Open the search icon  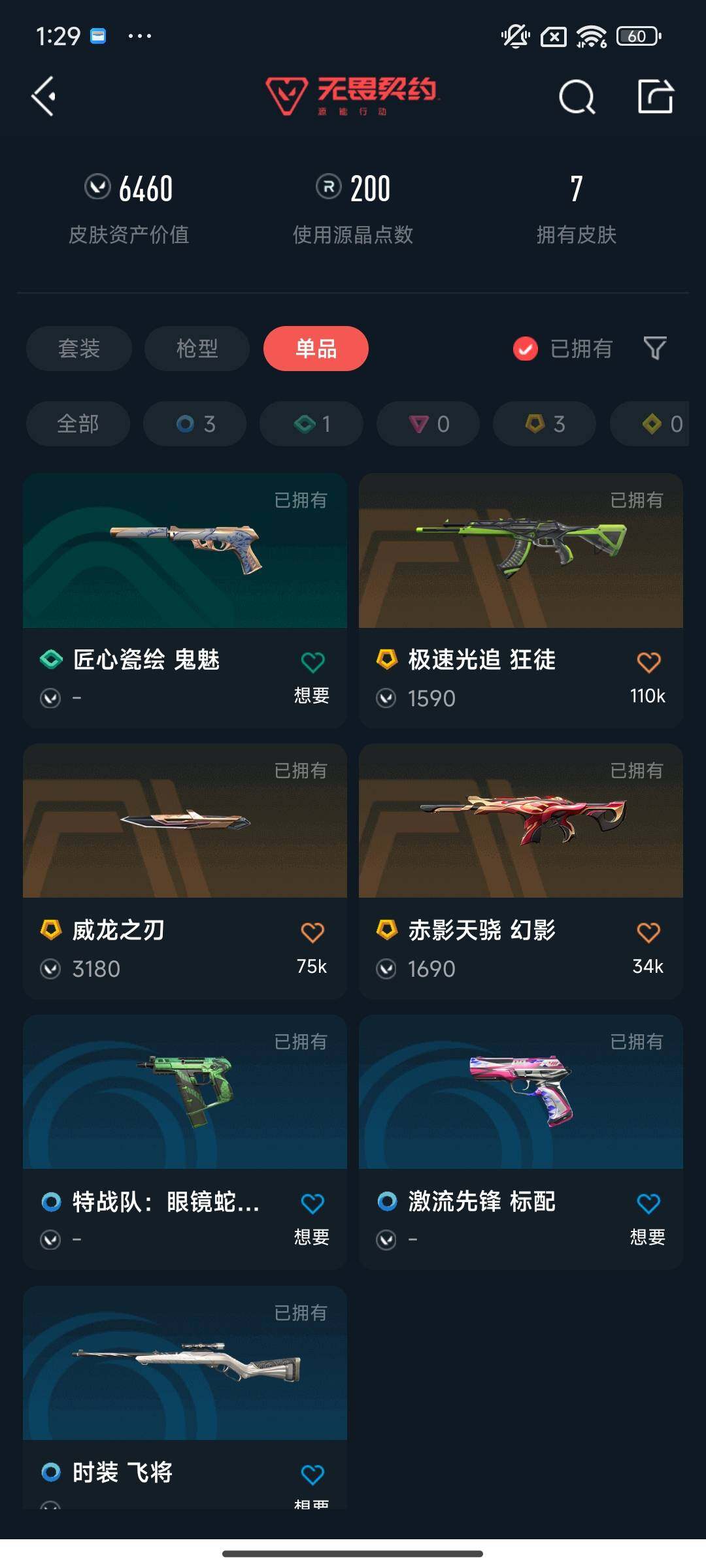coord(576,98)
